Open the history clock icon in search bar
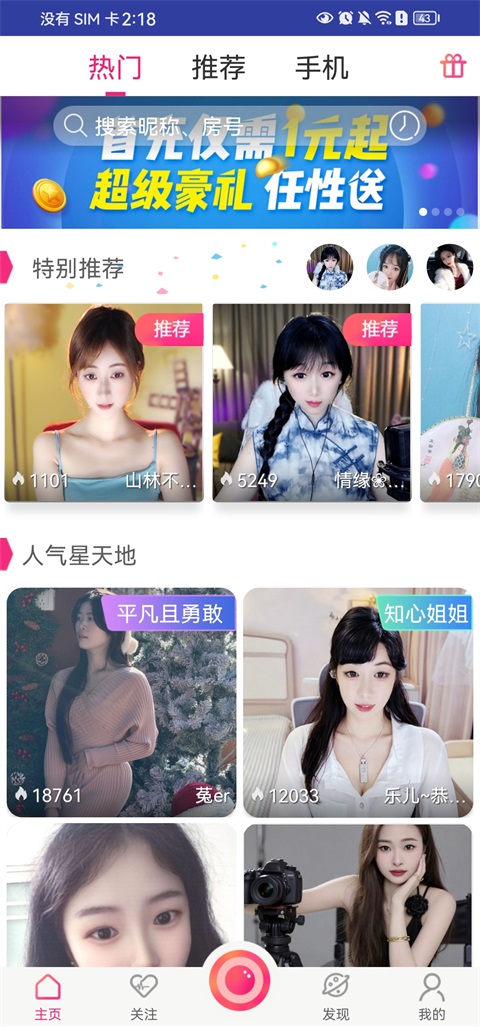Image resolution: width=480 pixels, height=1027 pixels. 404,125
